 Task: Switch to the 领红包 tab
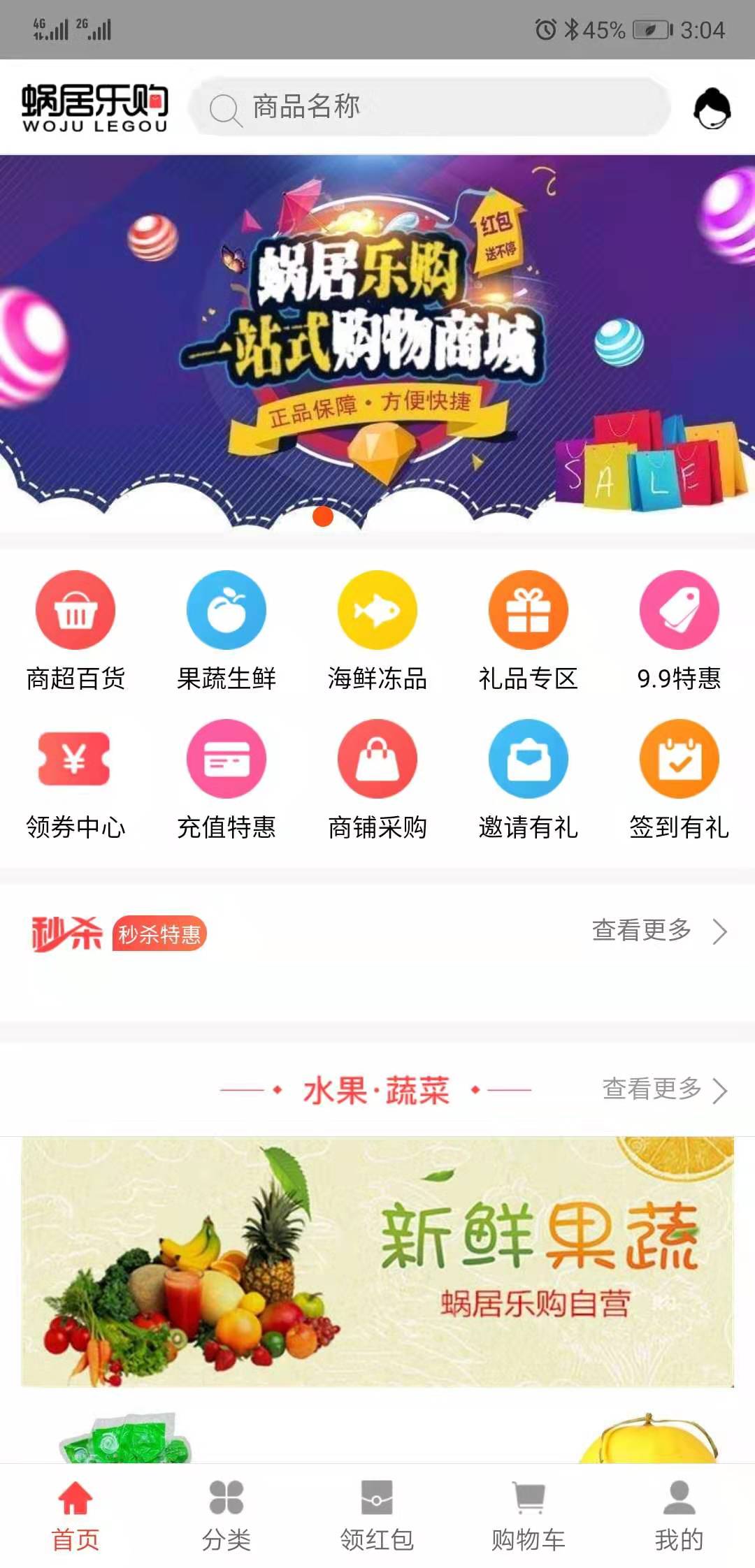[x=377, y=1515]
